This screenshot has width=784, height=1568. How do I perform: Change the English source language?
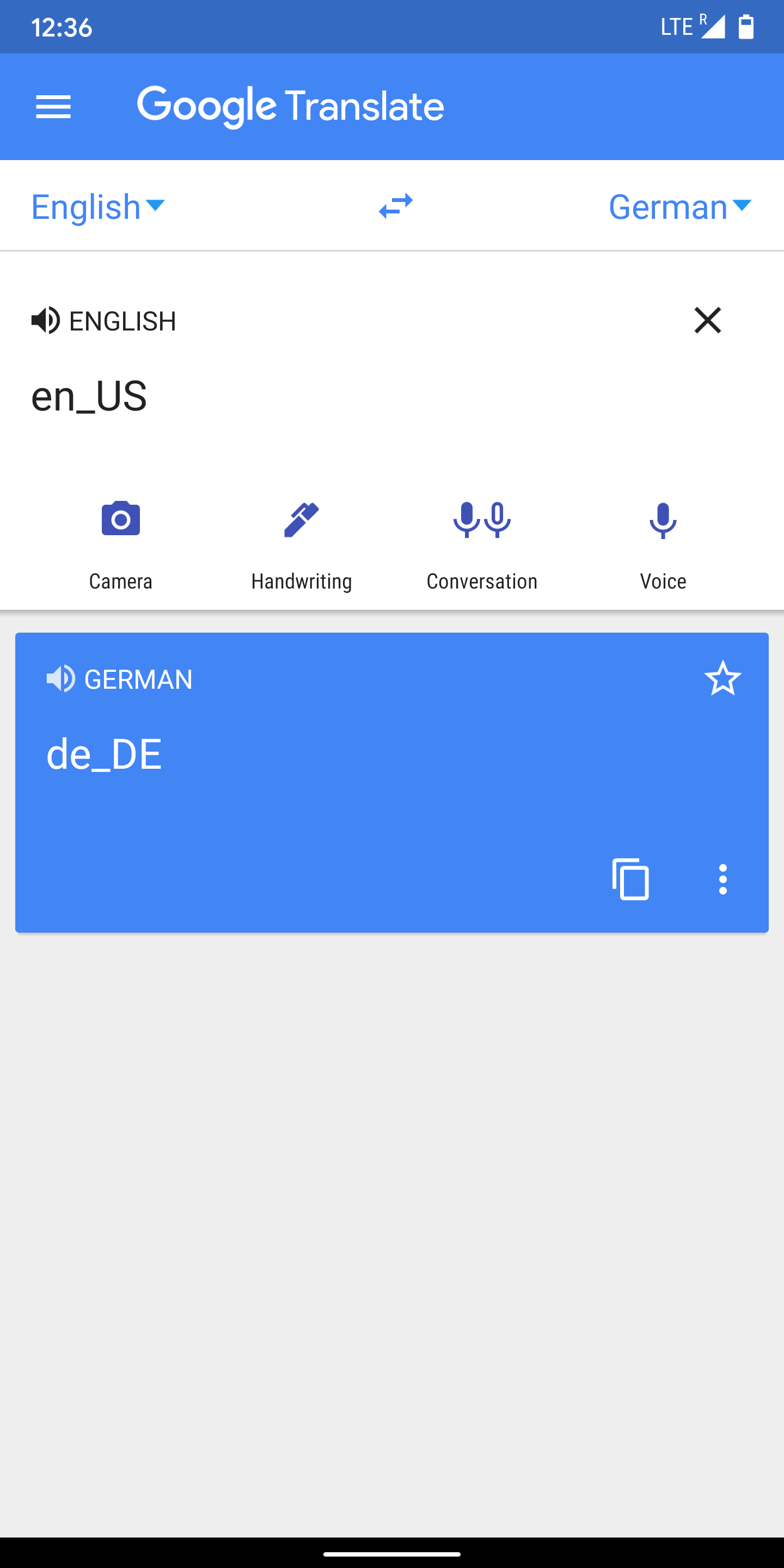(x=97, y=207)
